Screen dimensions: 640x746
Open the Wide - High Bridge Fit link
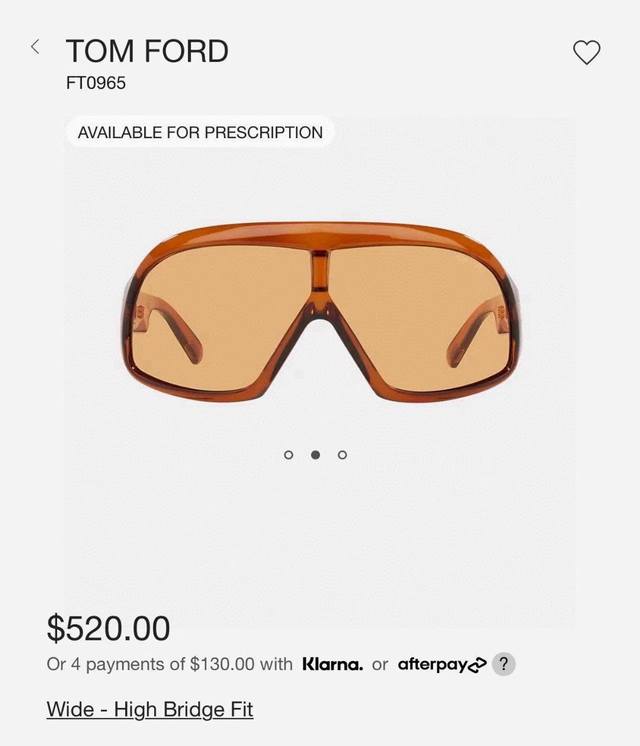(x=150, y=710)
